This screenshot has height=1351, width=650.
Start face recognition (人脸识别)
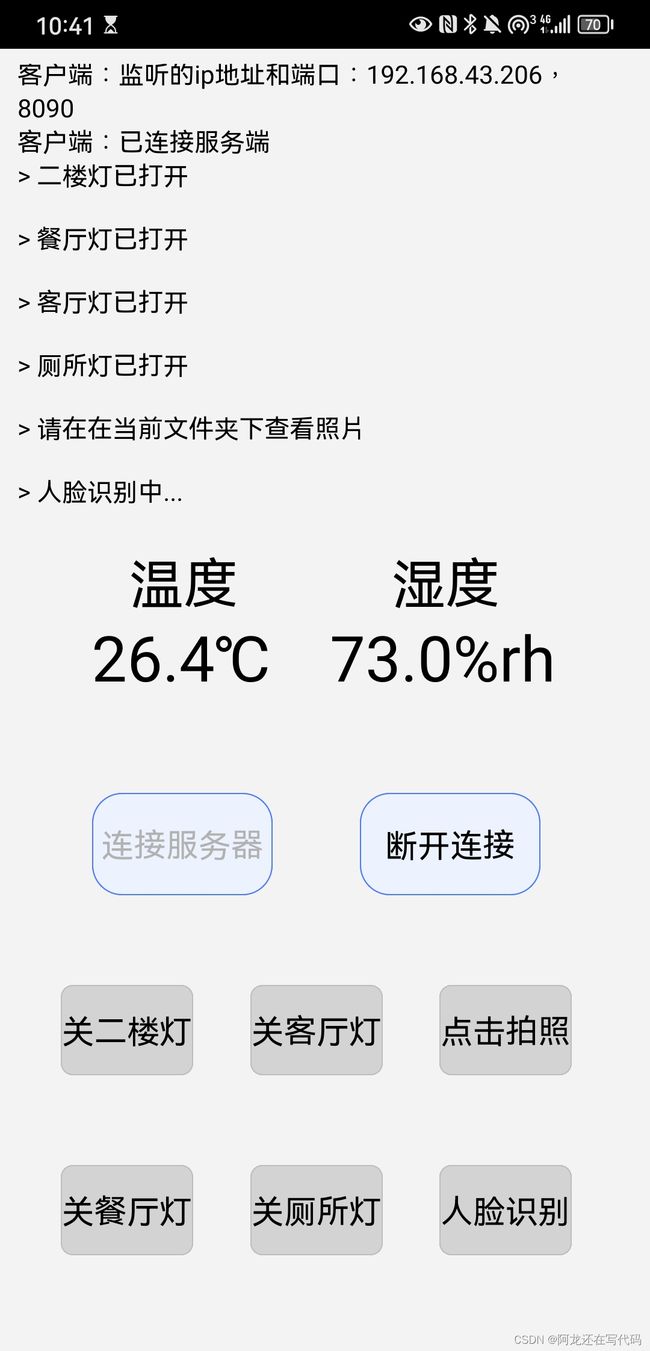(x=505, y=1210)
